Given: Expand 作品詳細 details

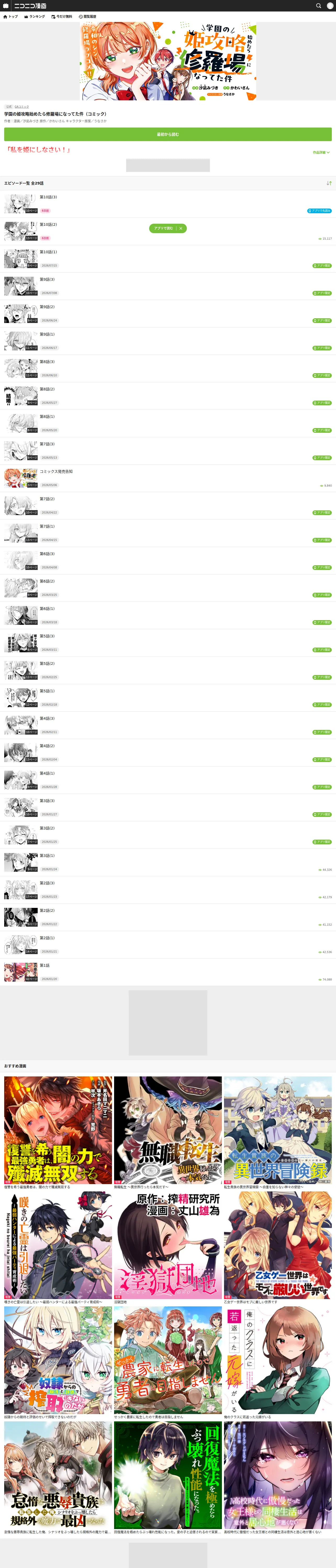Looking at the screenshot, I should tap(321, 152).
